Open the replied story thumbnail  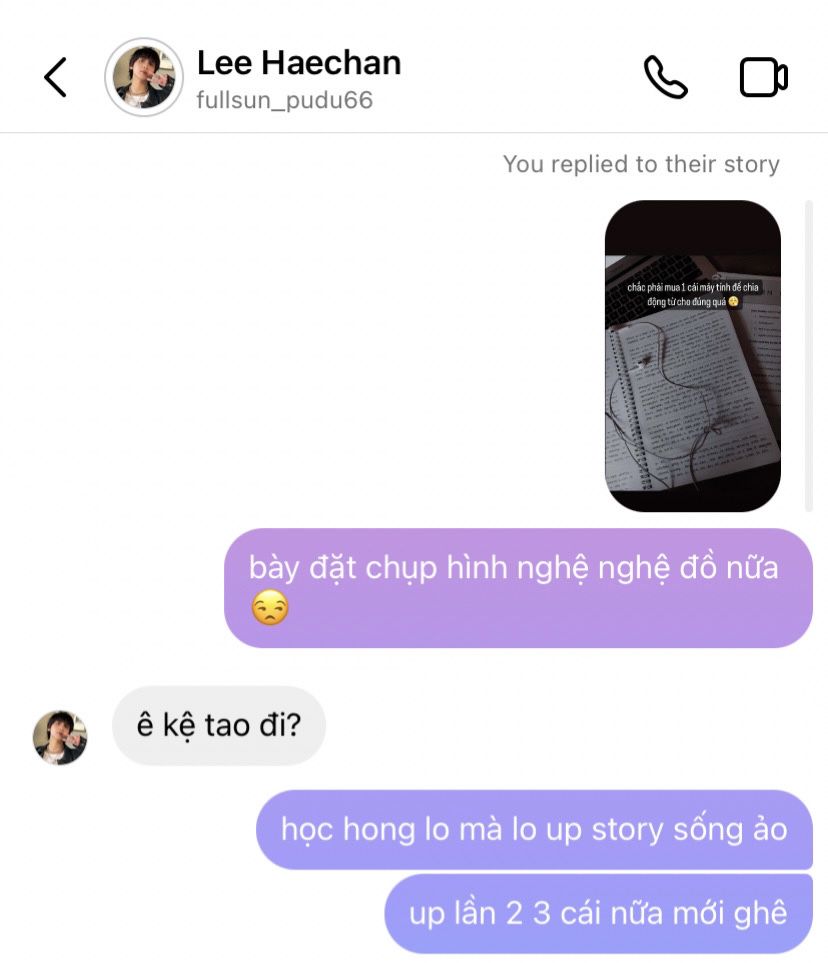pos(693,356)
